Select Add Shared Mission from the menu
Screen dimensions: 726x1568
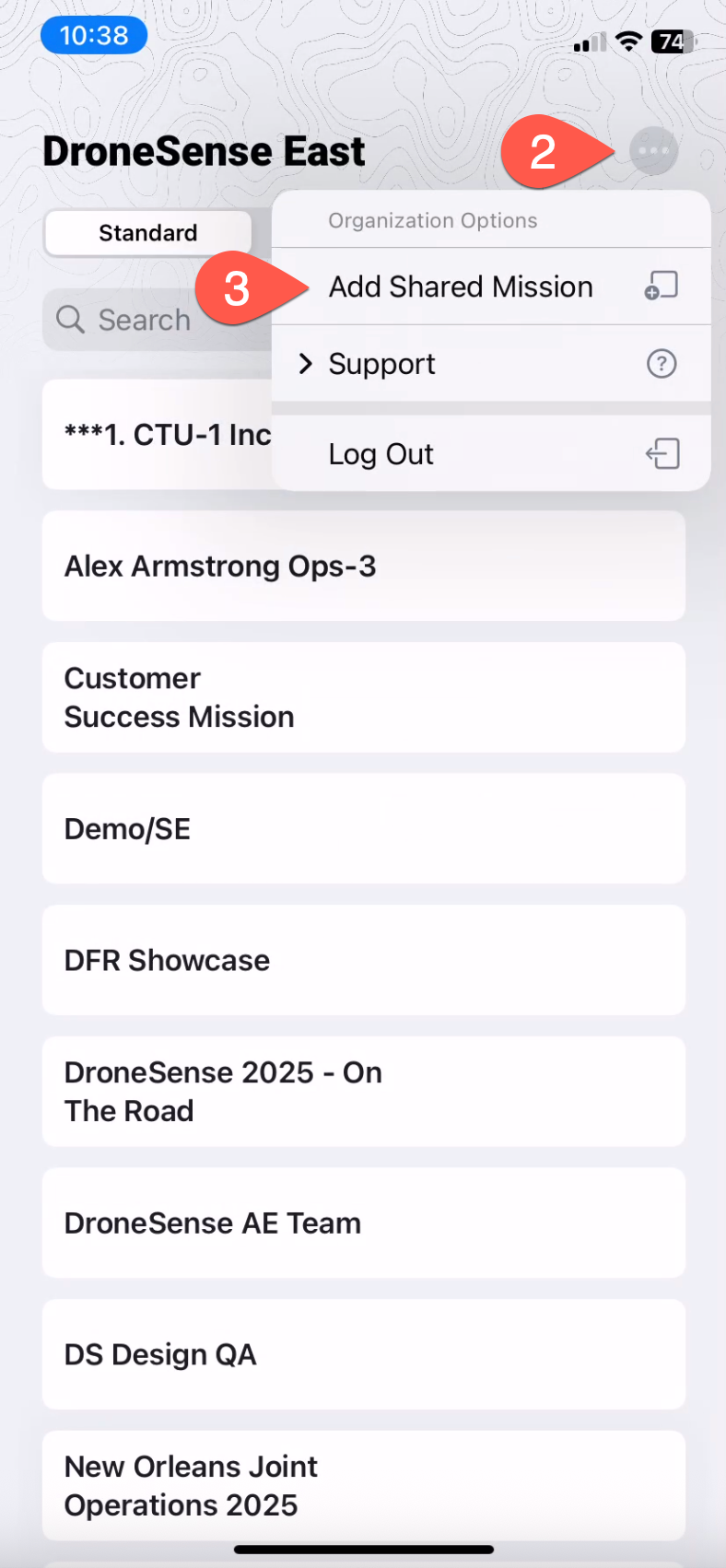(x=491, y=287)
